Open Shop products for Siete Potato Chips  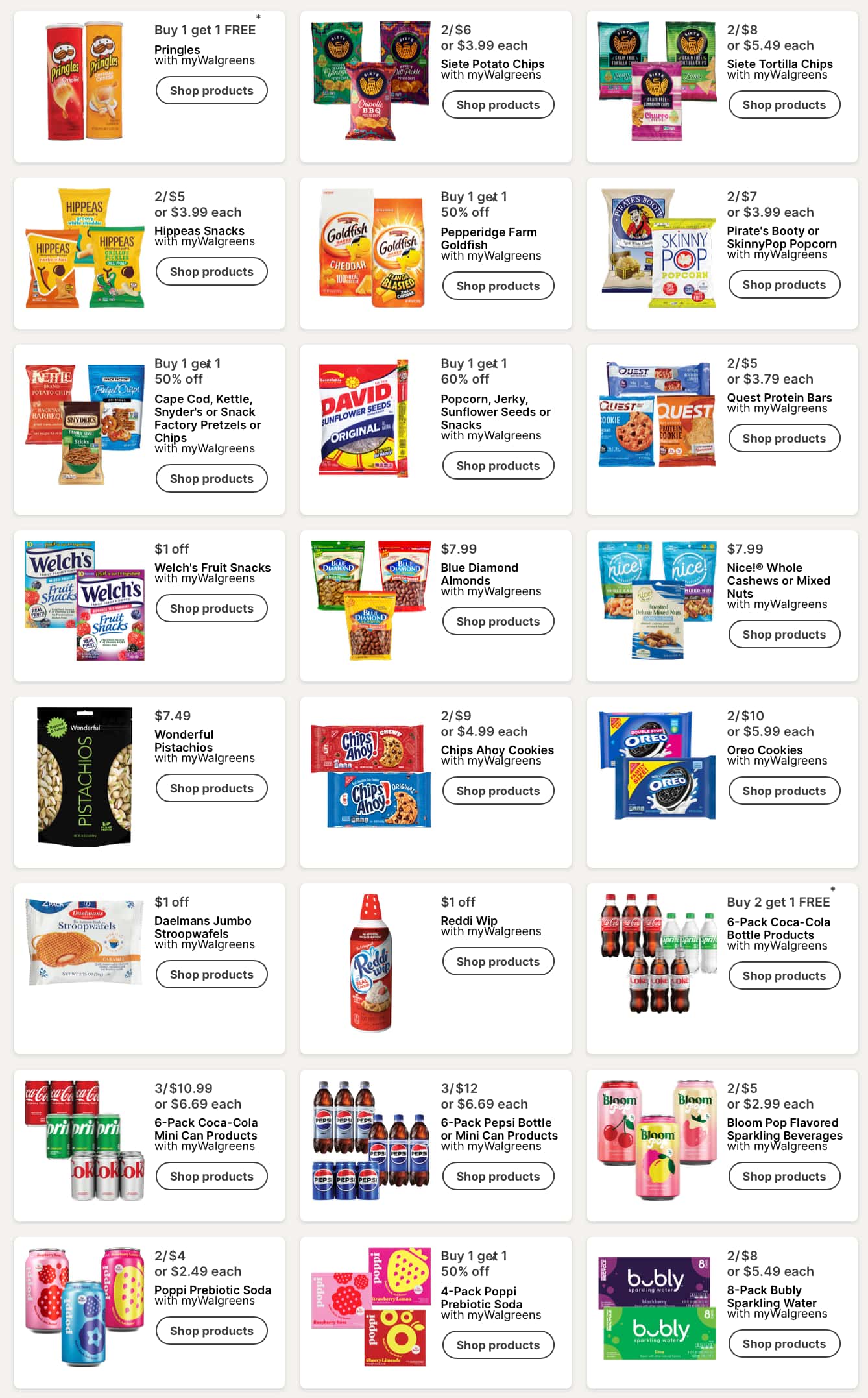click(498, 105)
